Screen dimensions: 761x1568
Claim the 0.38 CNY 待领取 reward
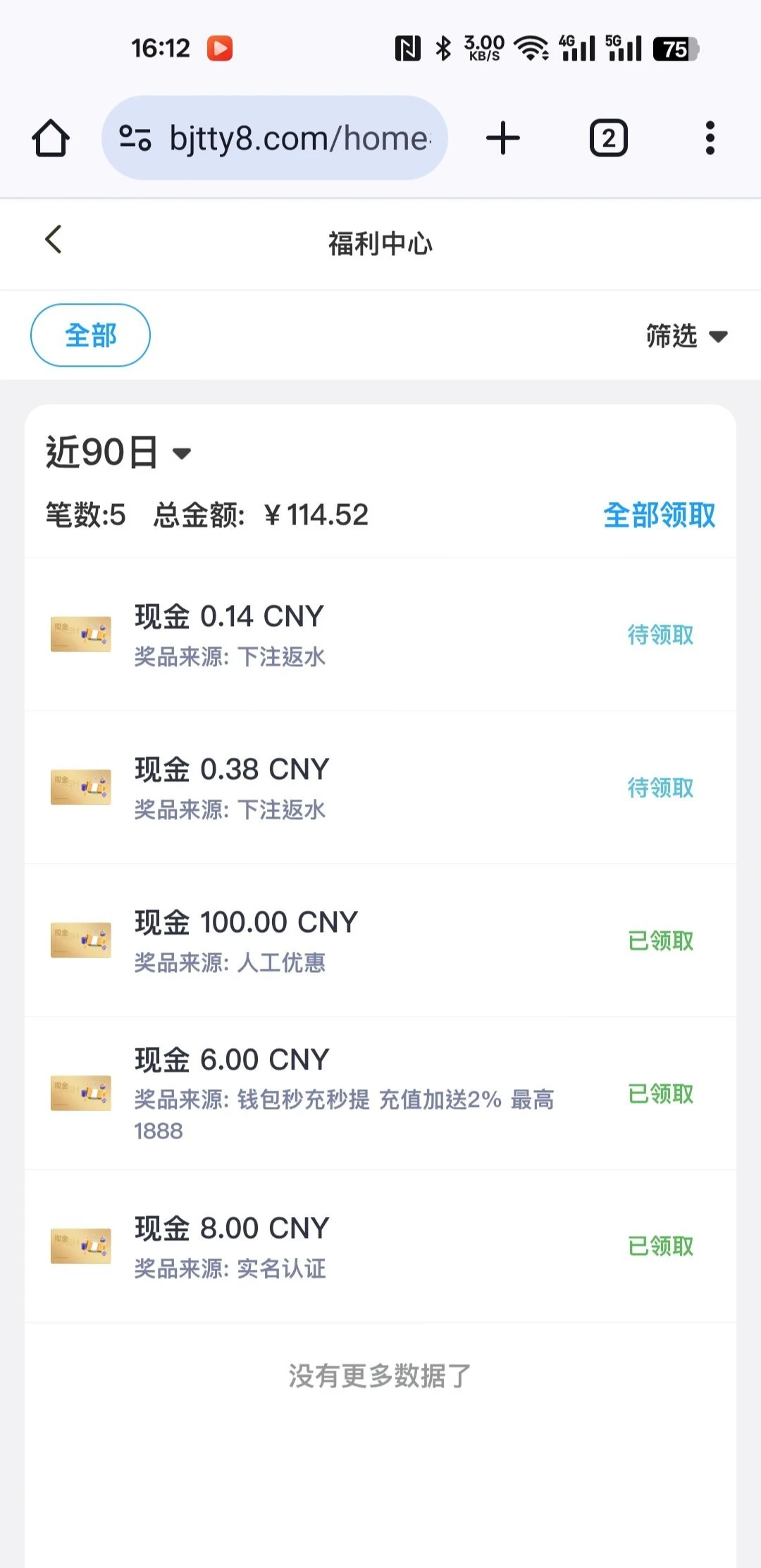point(660,788)
